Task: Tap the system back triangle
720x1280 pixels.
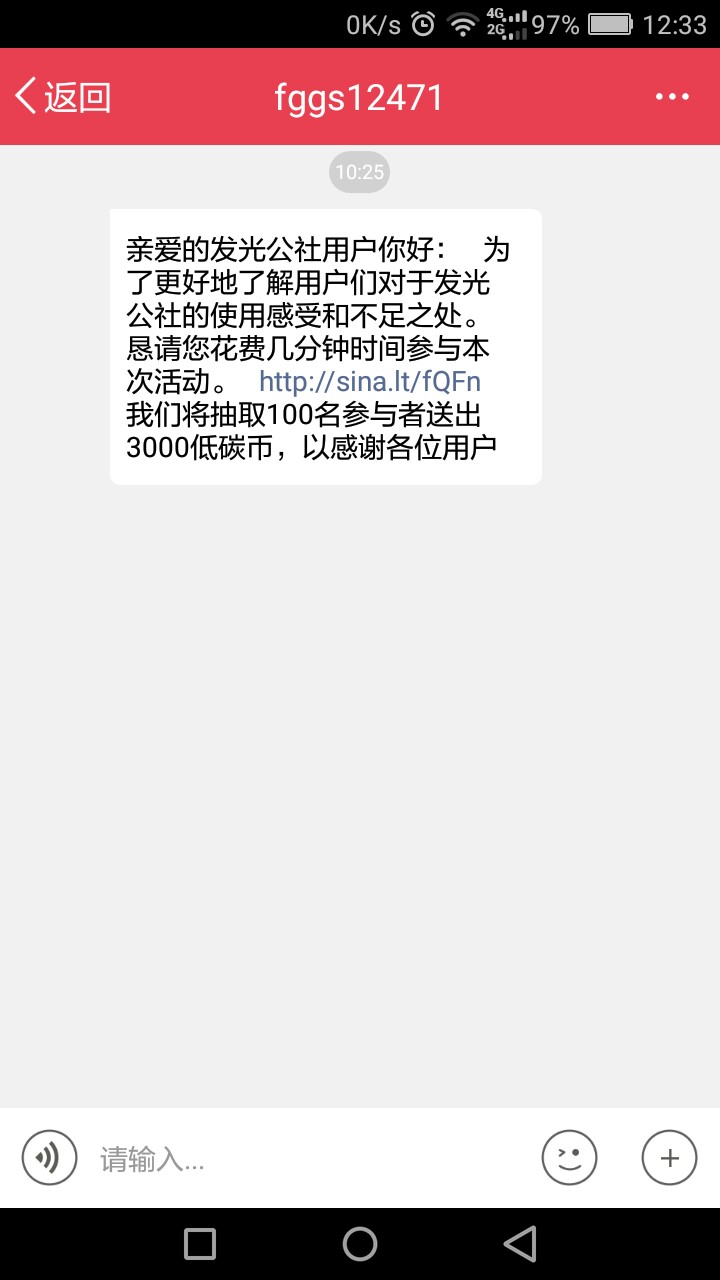Action: click(520, 1243)
